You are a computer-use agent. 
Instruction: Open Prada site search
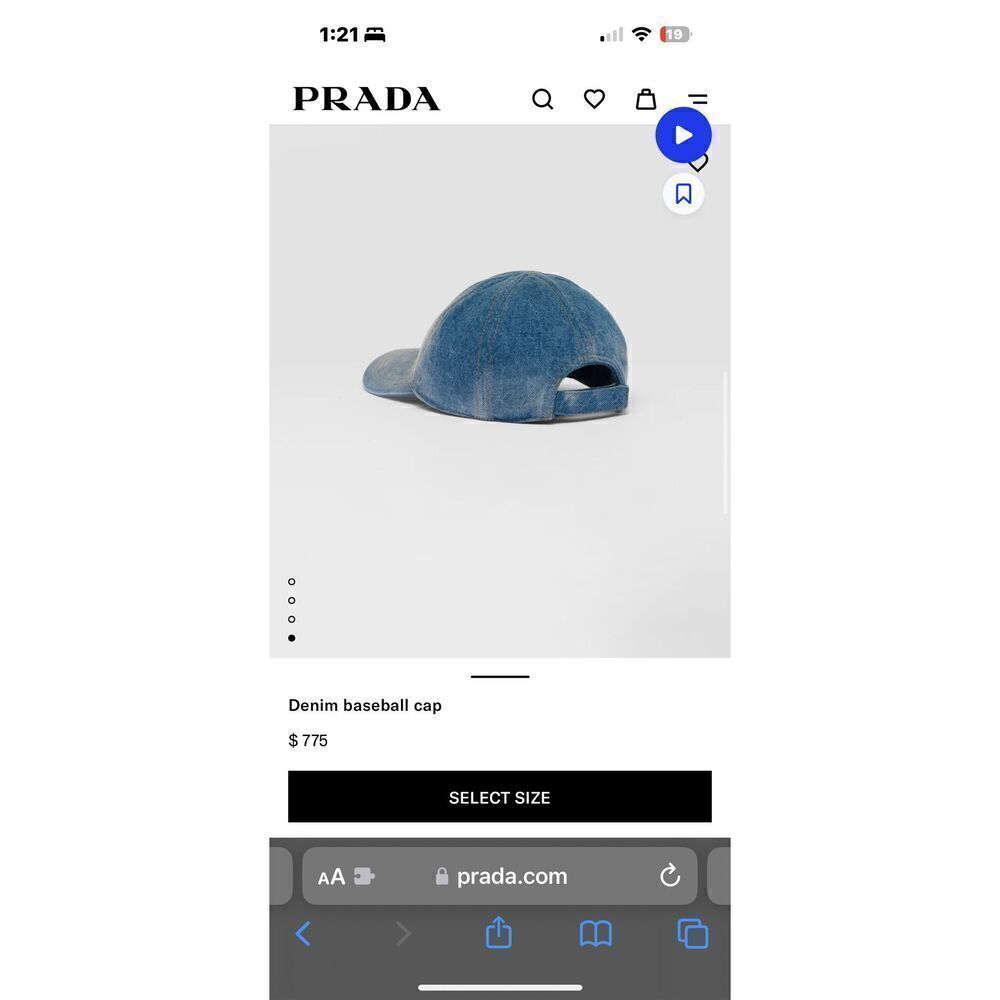pyautogui.click(x=542, y=99)
